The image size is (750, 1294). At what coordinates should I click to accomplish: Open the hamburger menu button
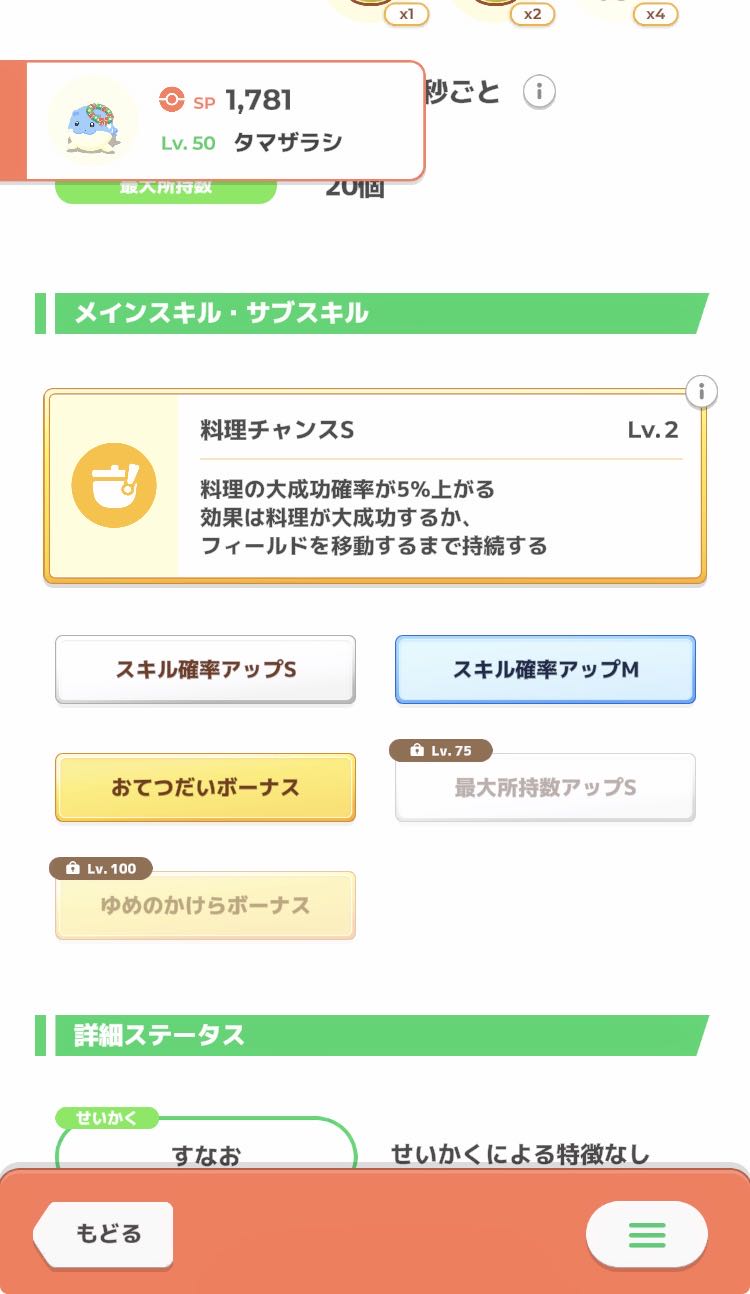[x=646, y=1234]
